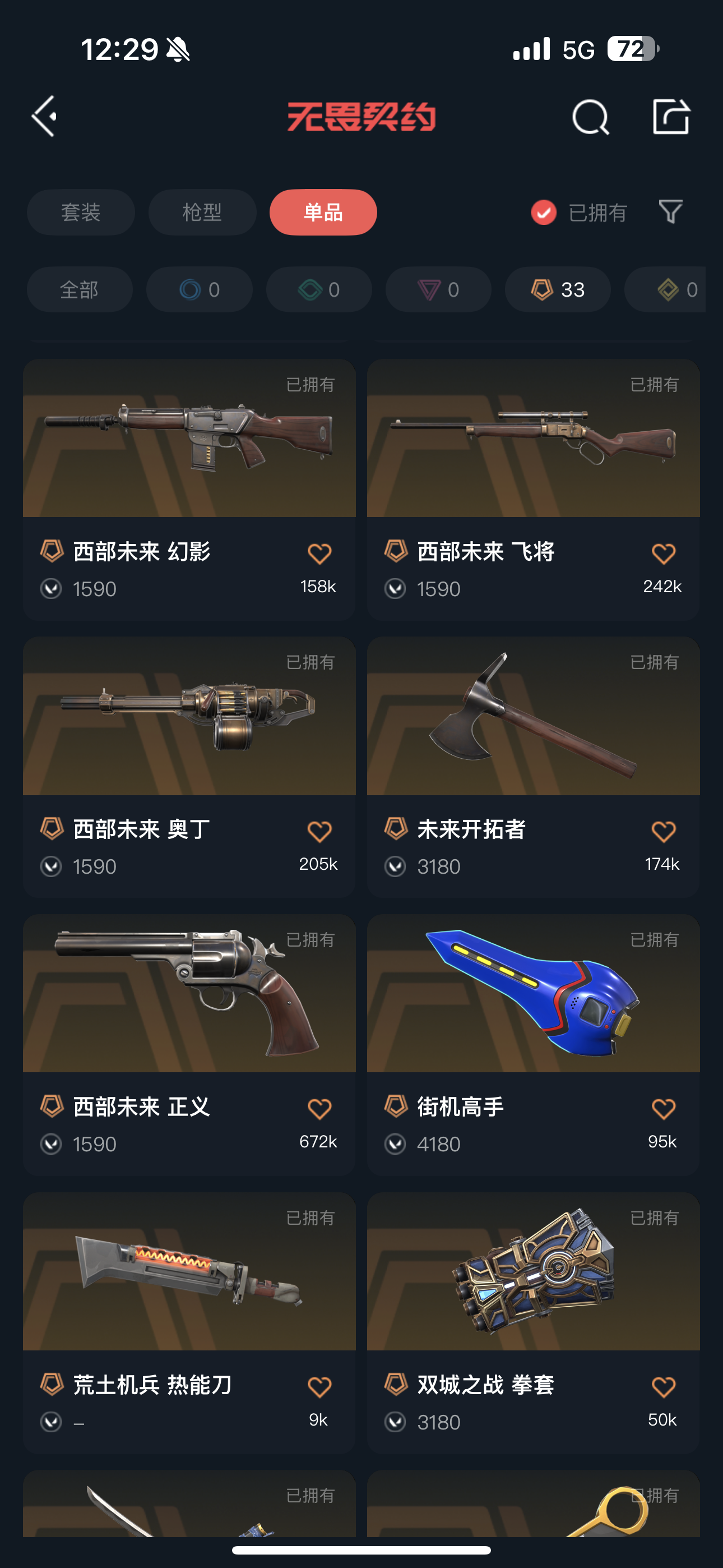Favorite the 荒土机兵 热能刀 skin
This screenshot has height=1568, width=723.
click(x=319, y=1387)
